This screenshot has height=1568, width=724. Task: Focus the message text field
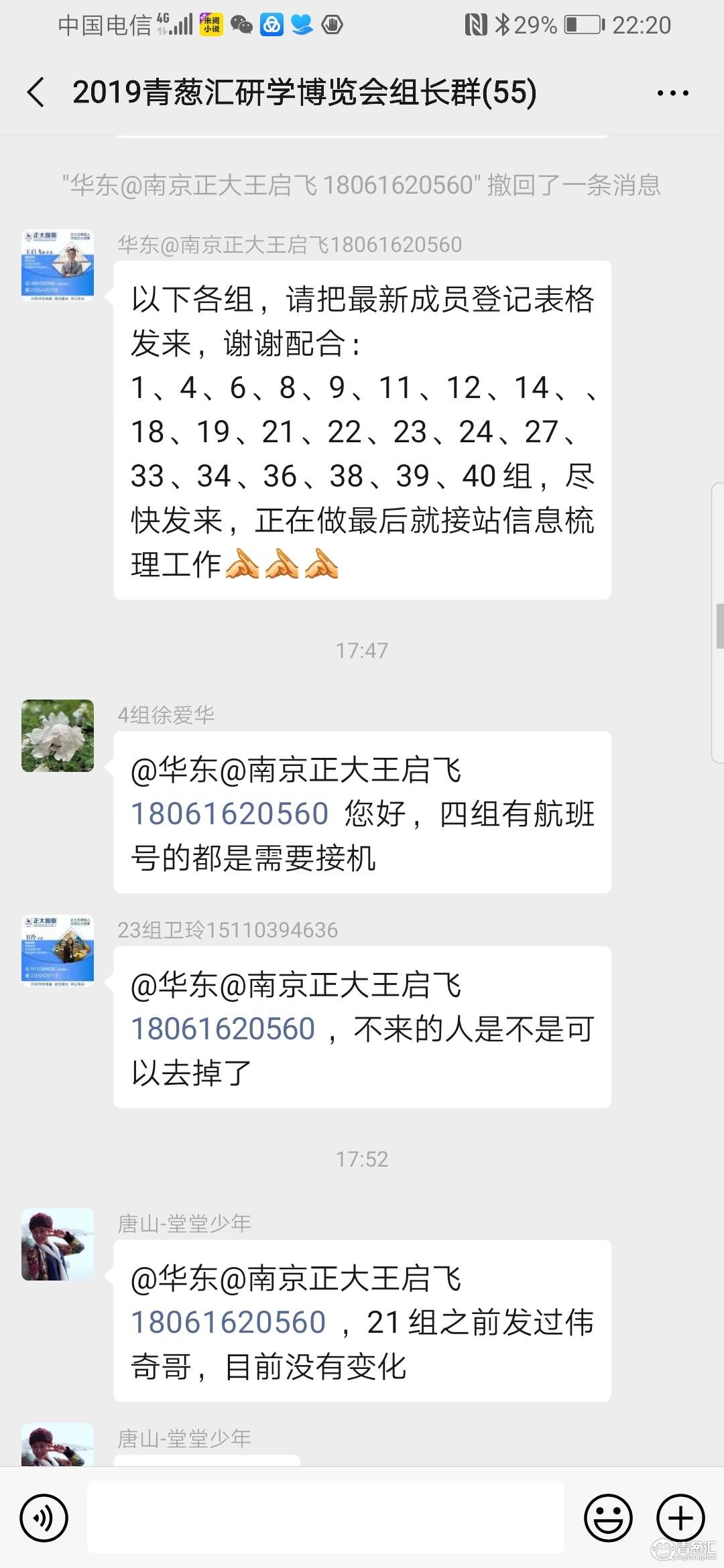point(326,1518)
